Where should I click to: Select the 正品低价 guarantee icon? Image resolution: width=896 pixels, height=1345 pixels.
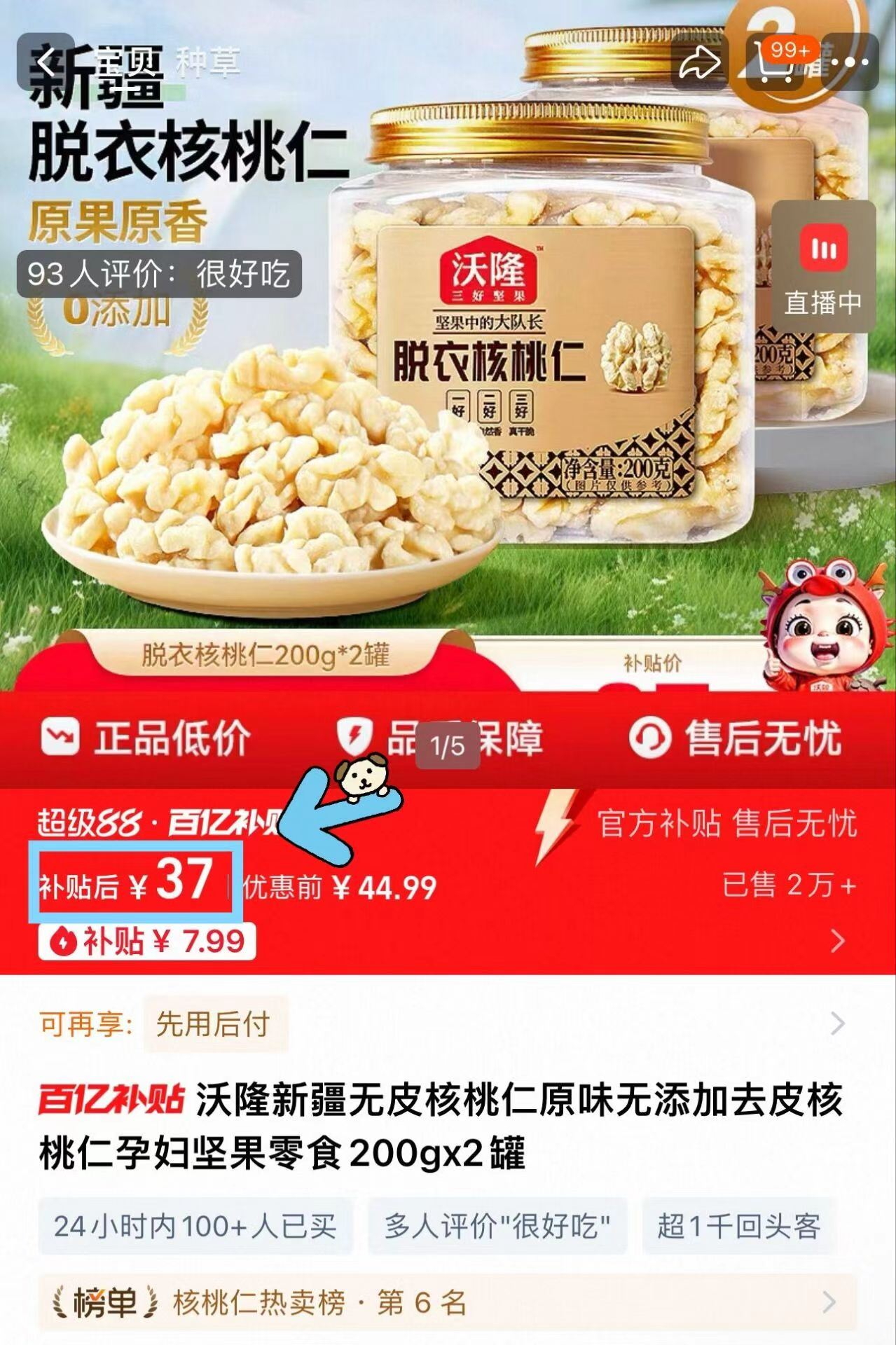pyautogui.click(x=62, y=735)
